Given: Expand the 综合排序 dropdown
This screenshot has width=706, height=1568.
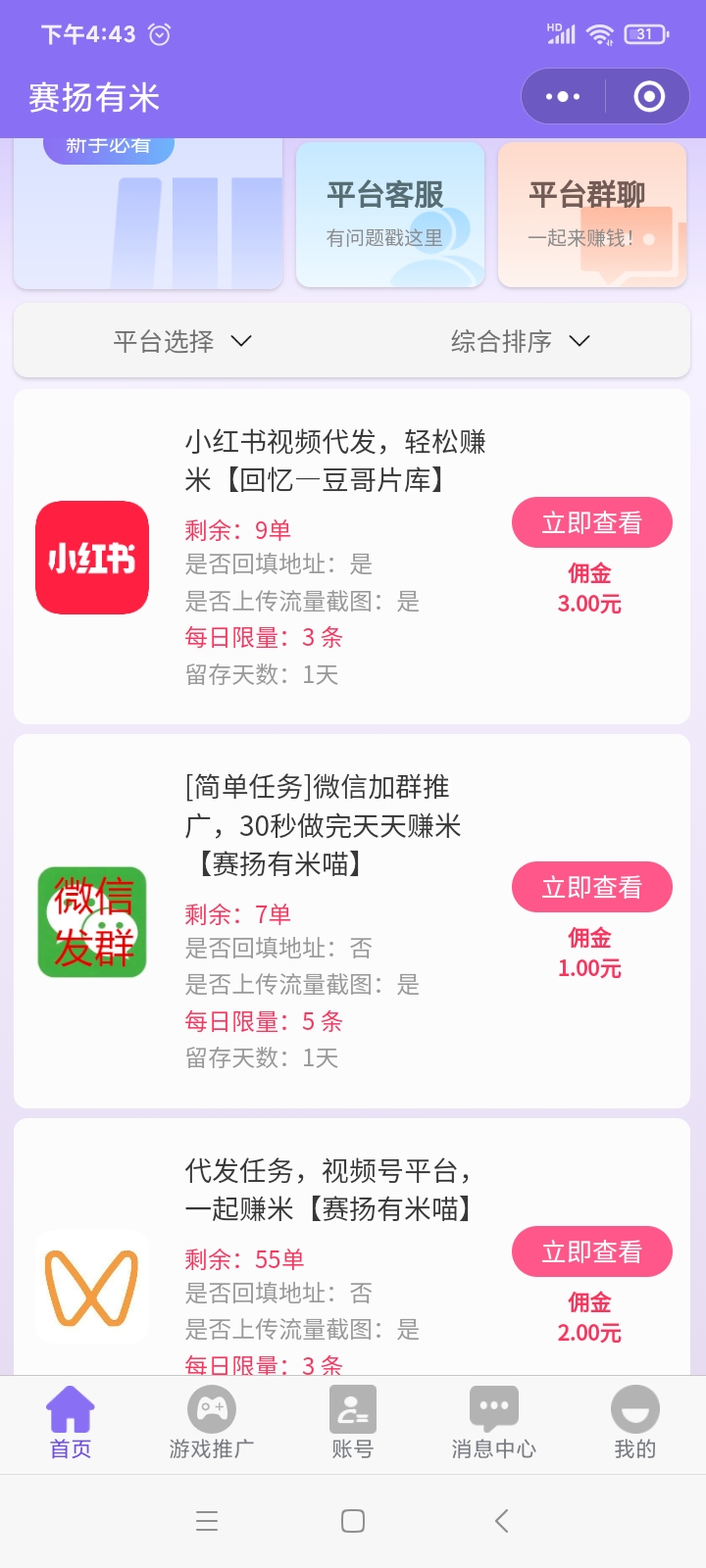Looking at the screenshot, I should (520, 341).
